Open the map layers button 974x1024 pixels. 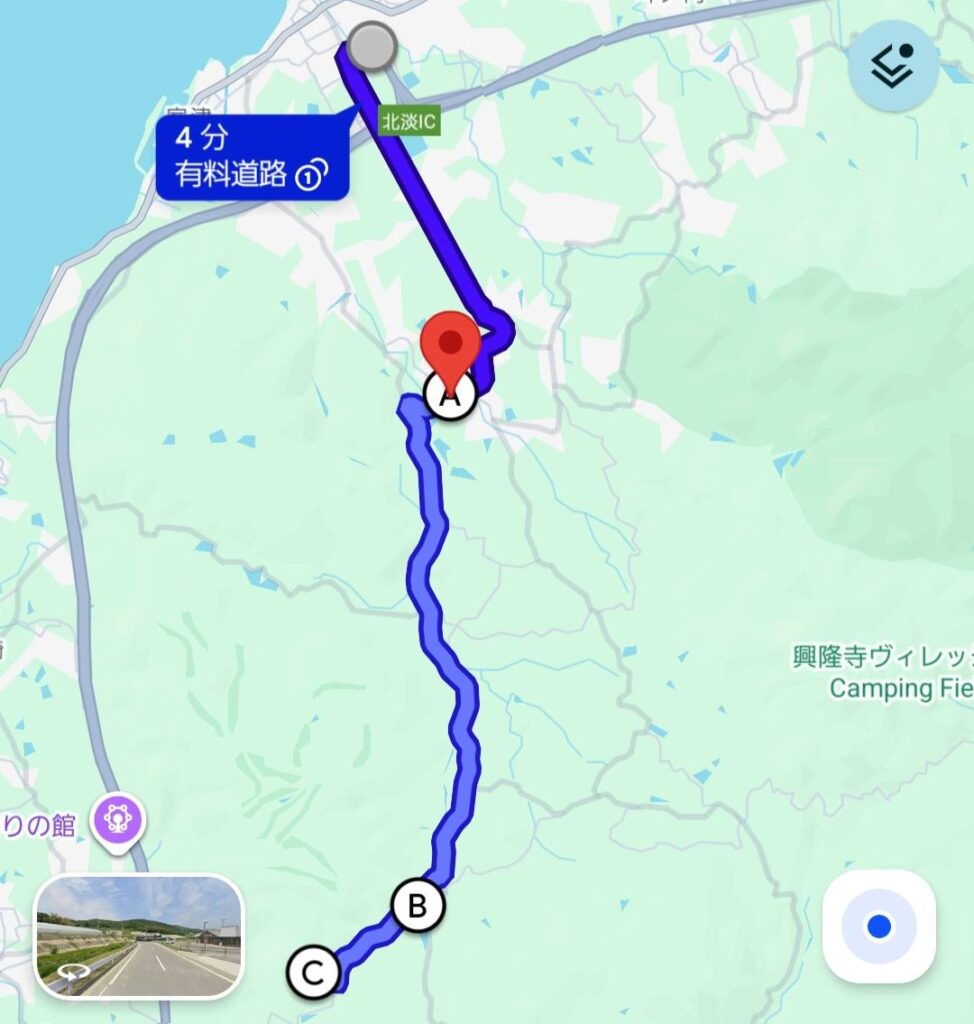pyautogui.click(x=893, y=65)
